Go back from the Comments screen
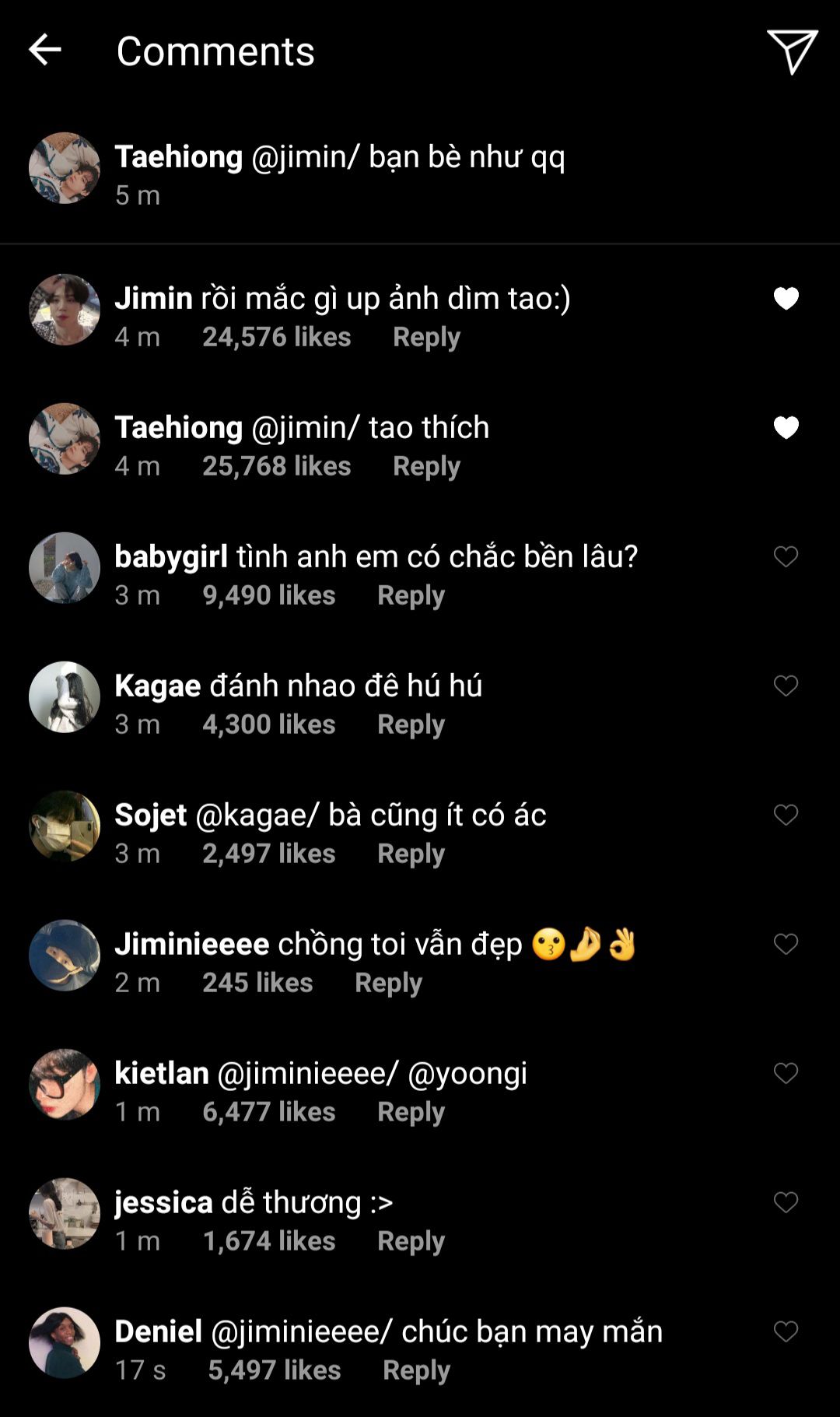The image size is (840, 1417). click(x=44, y=50)
